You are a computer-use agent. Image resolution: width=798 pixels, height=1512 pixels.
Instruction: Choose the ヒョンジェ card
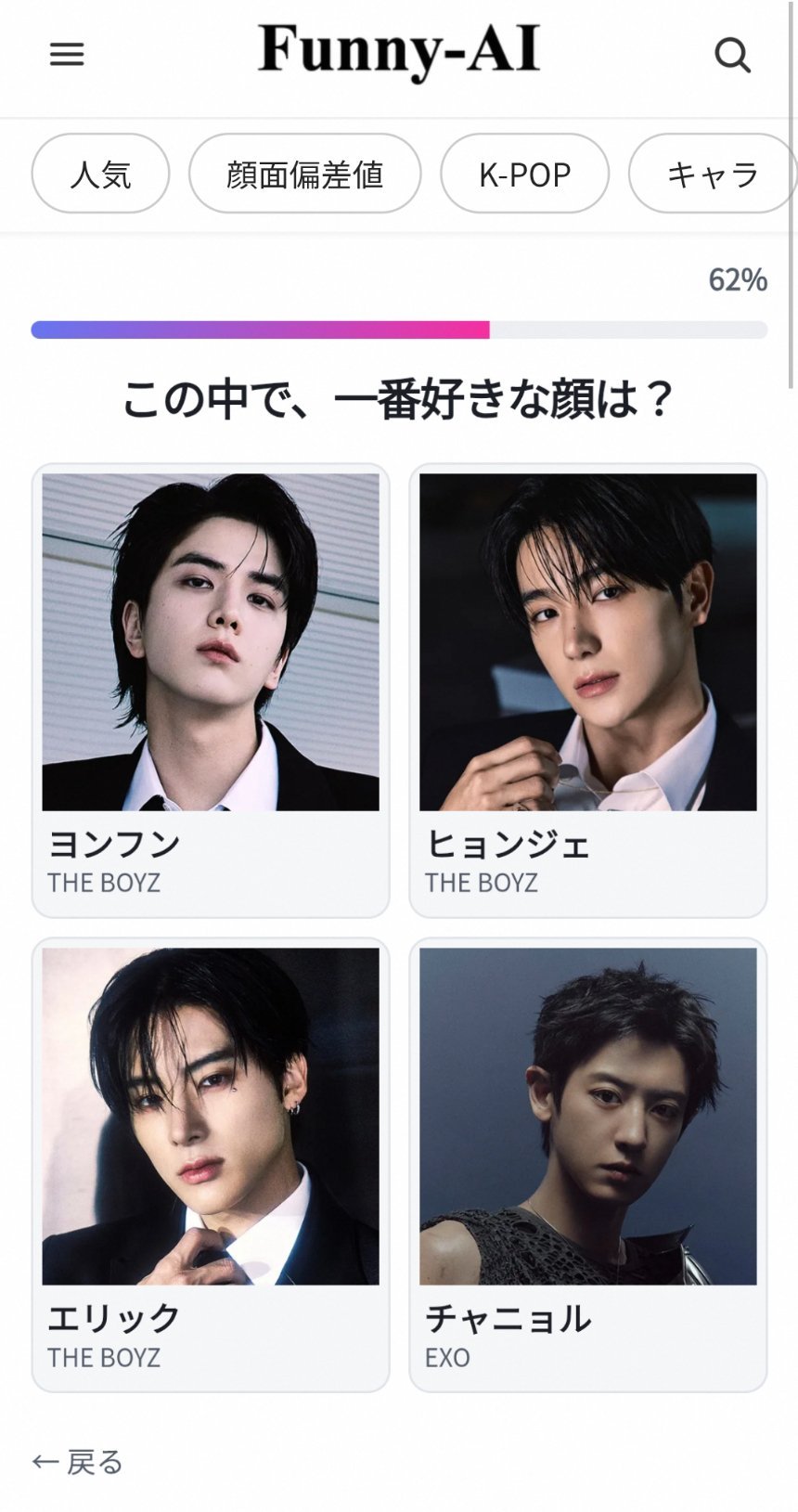pyautogui.click(x=588, y=691)
